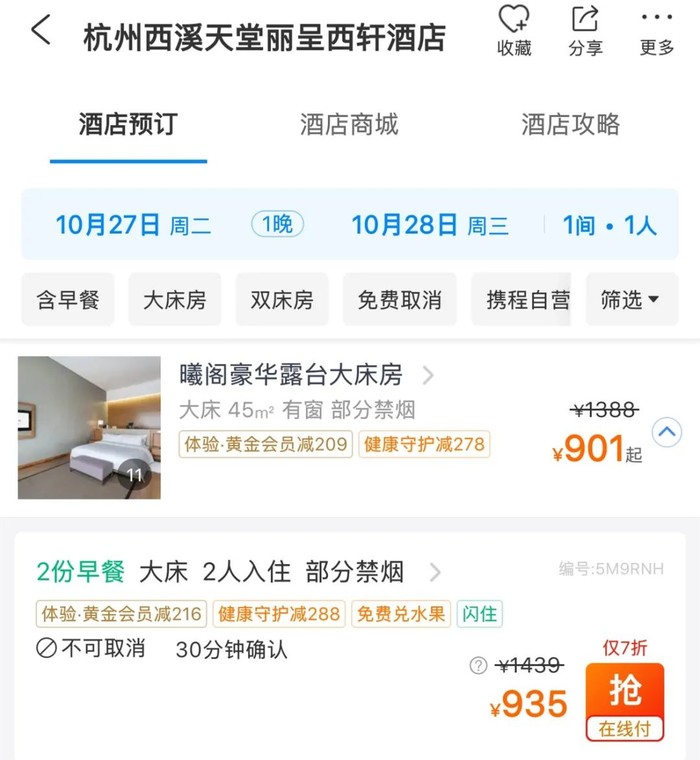Apply the 免费取消 filter
This screenshot has width=700, height=760.
[399, 299]
